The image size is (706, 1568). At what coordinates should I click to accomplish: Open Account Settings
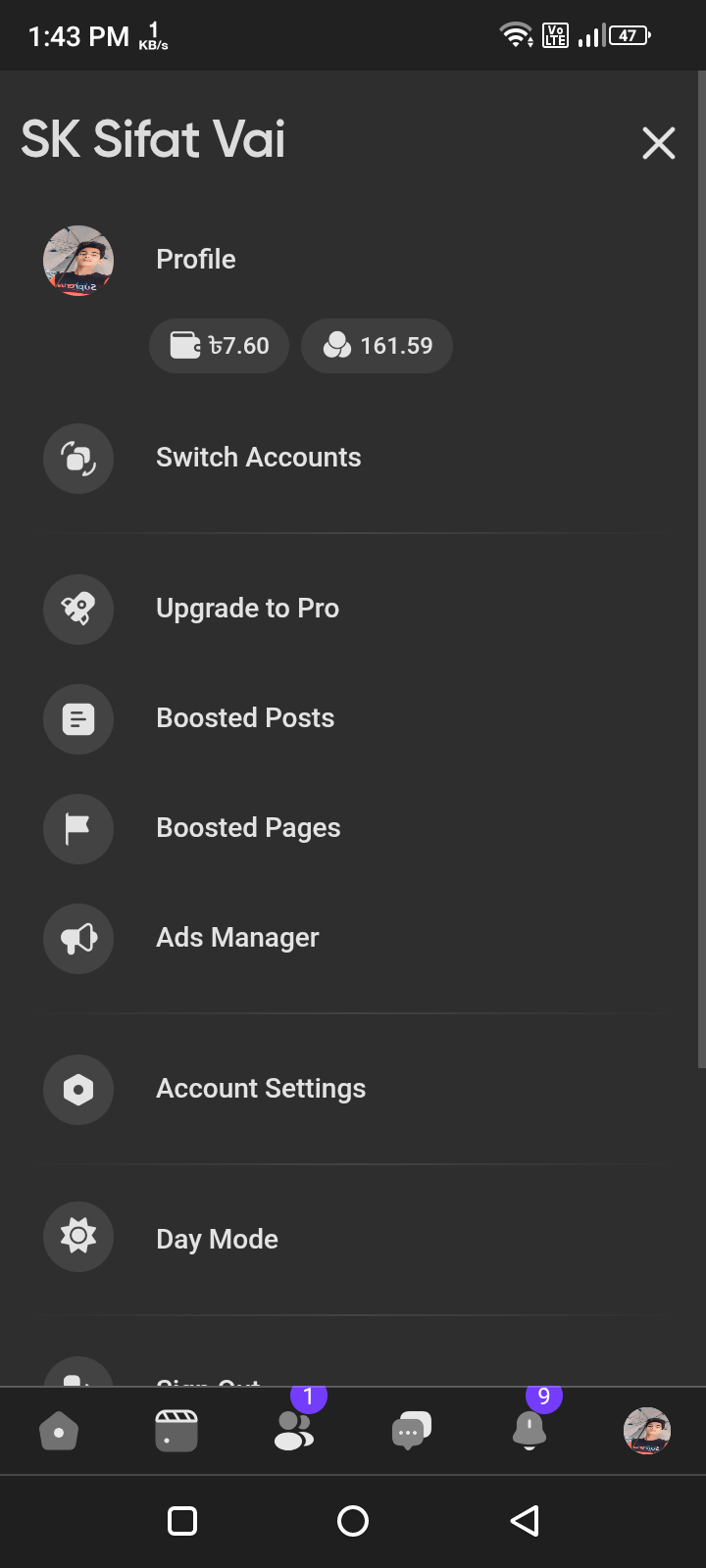[353, 1089]
